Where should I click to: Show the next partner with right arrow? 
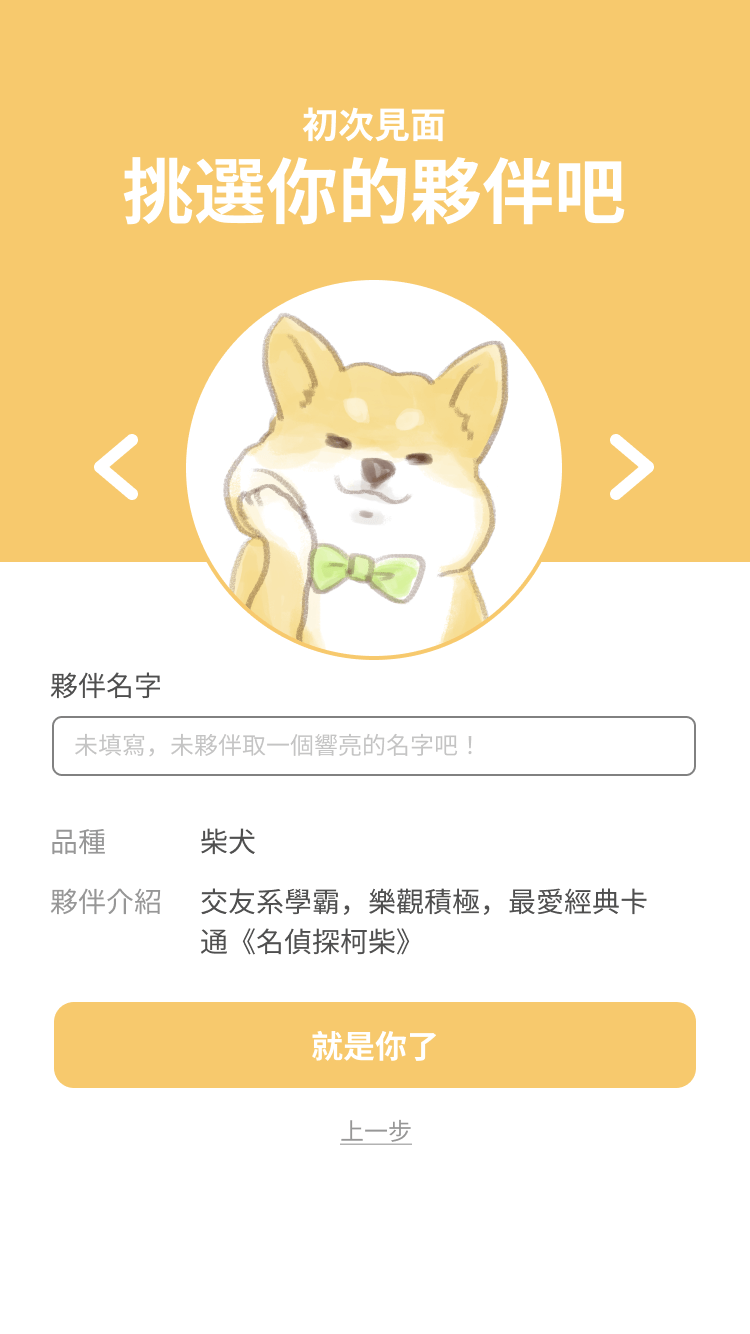pos(632,467)
